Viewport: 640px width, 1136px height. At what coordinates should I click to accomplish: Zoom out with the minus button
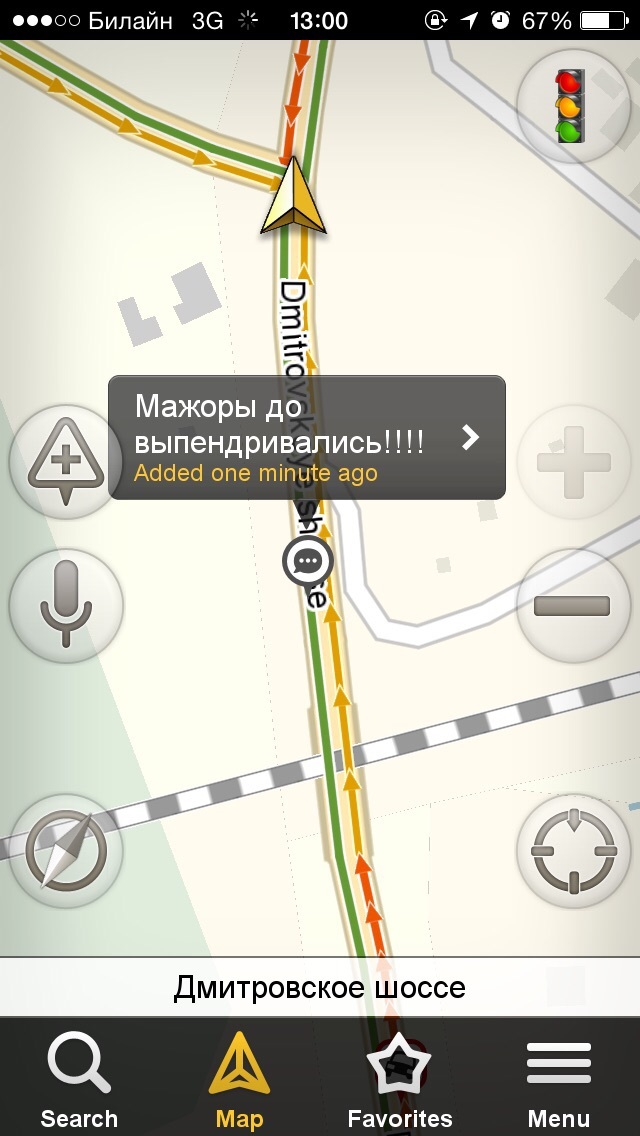(x=573, y=606)
